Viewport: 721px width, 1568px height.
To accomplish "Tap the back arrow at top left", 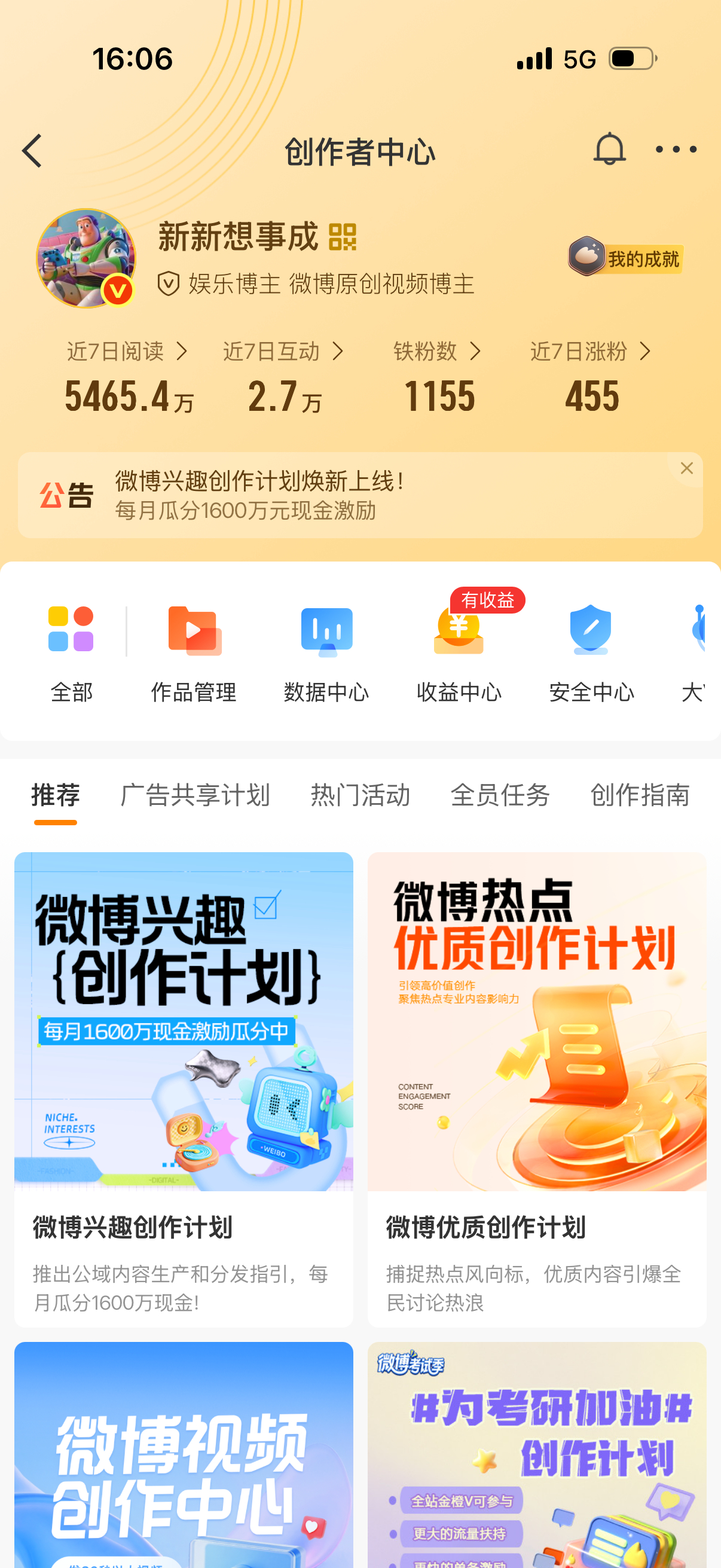I will point(32,150).
